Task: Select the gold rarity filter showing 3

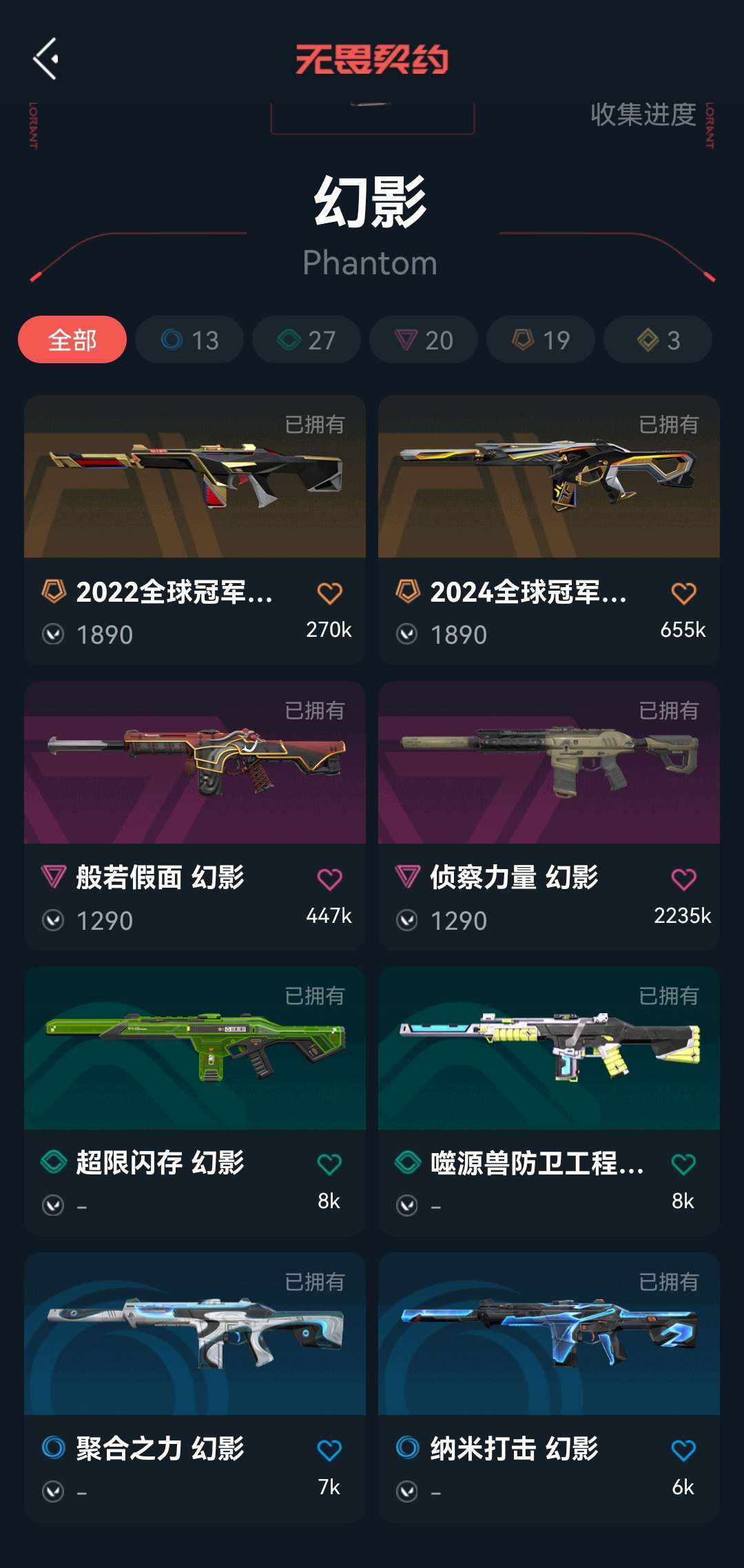Action: click(x=657, y=339)
